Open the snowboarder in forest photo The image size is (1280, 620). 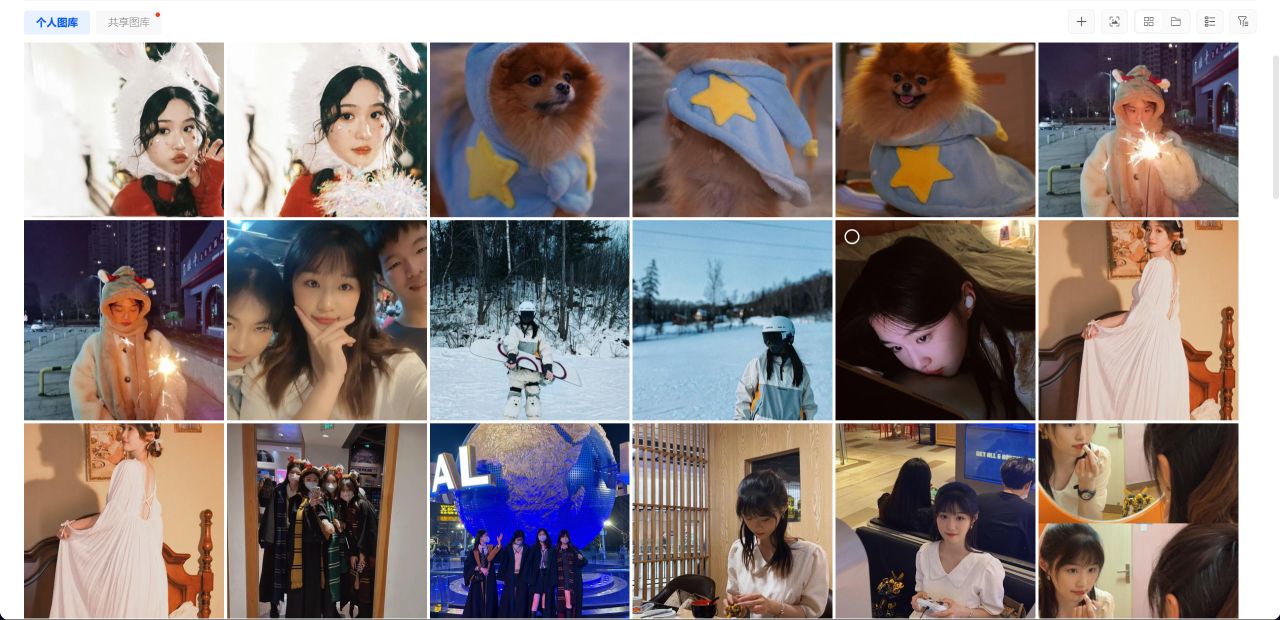pyautogui.click(x=530, y=320)
